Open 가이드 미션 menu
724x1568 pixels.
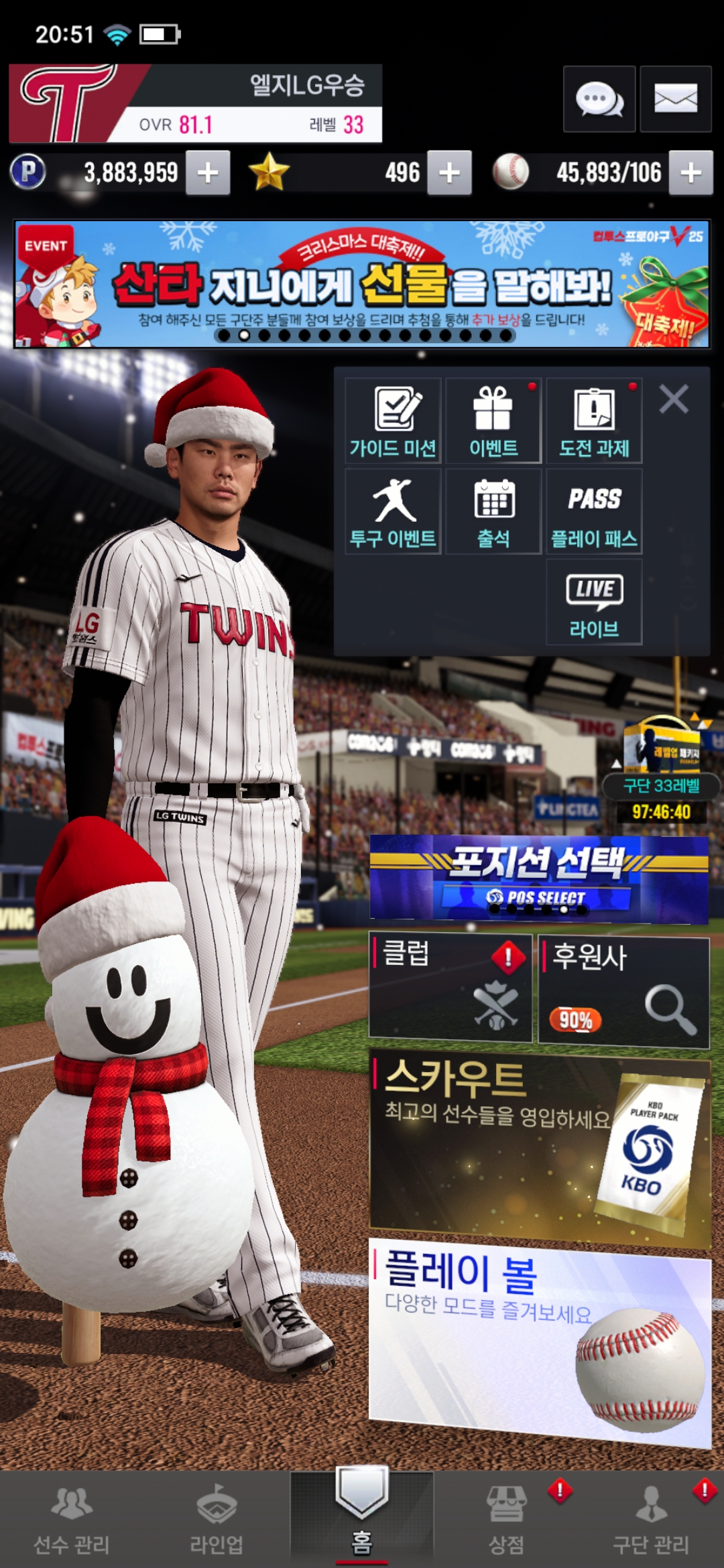pyautogui.click(x=393, y=421)
